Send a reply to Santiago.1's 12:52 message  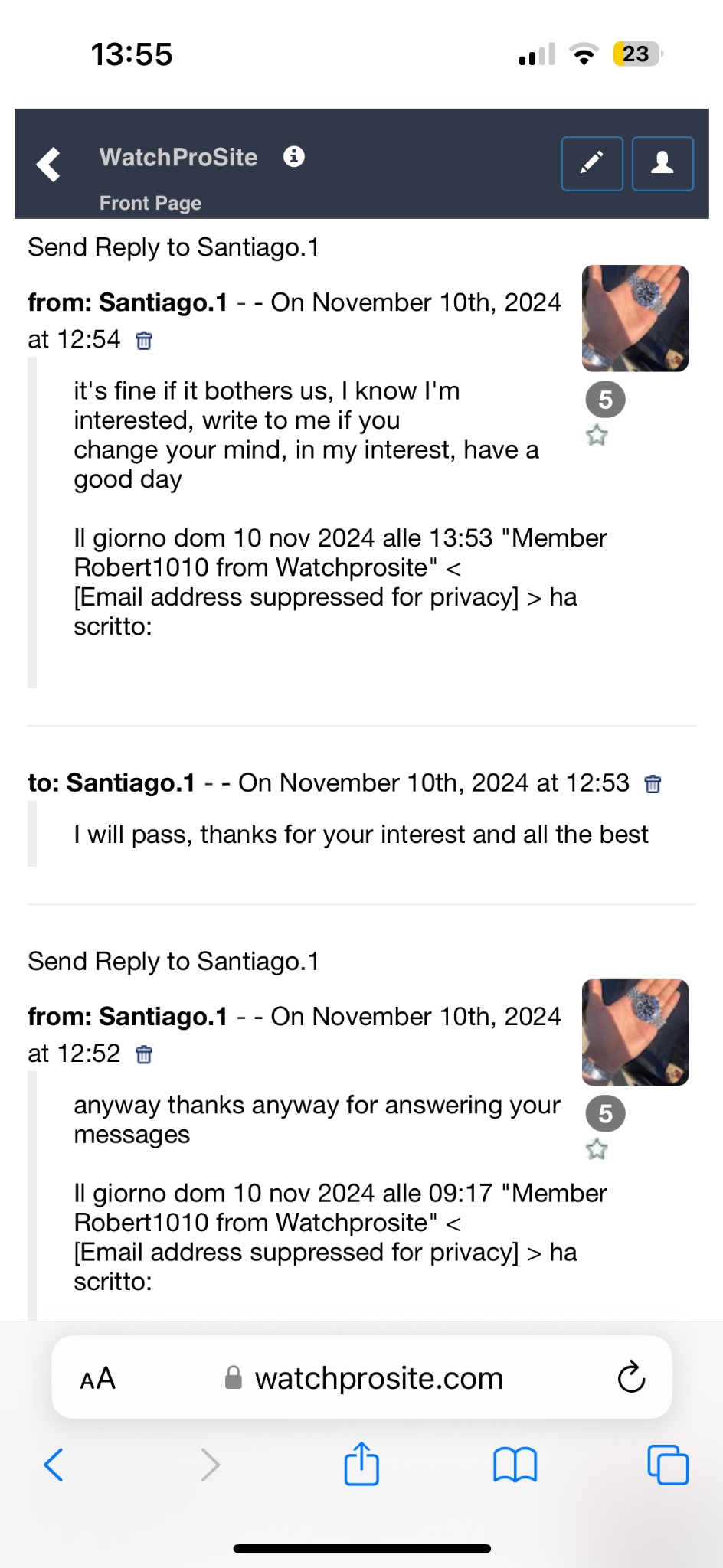point(173,962)
